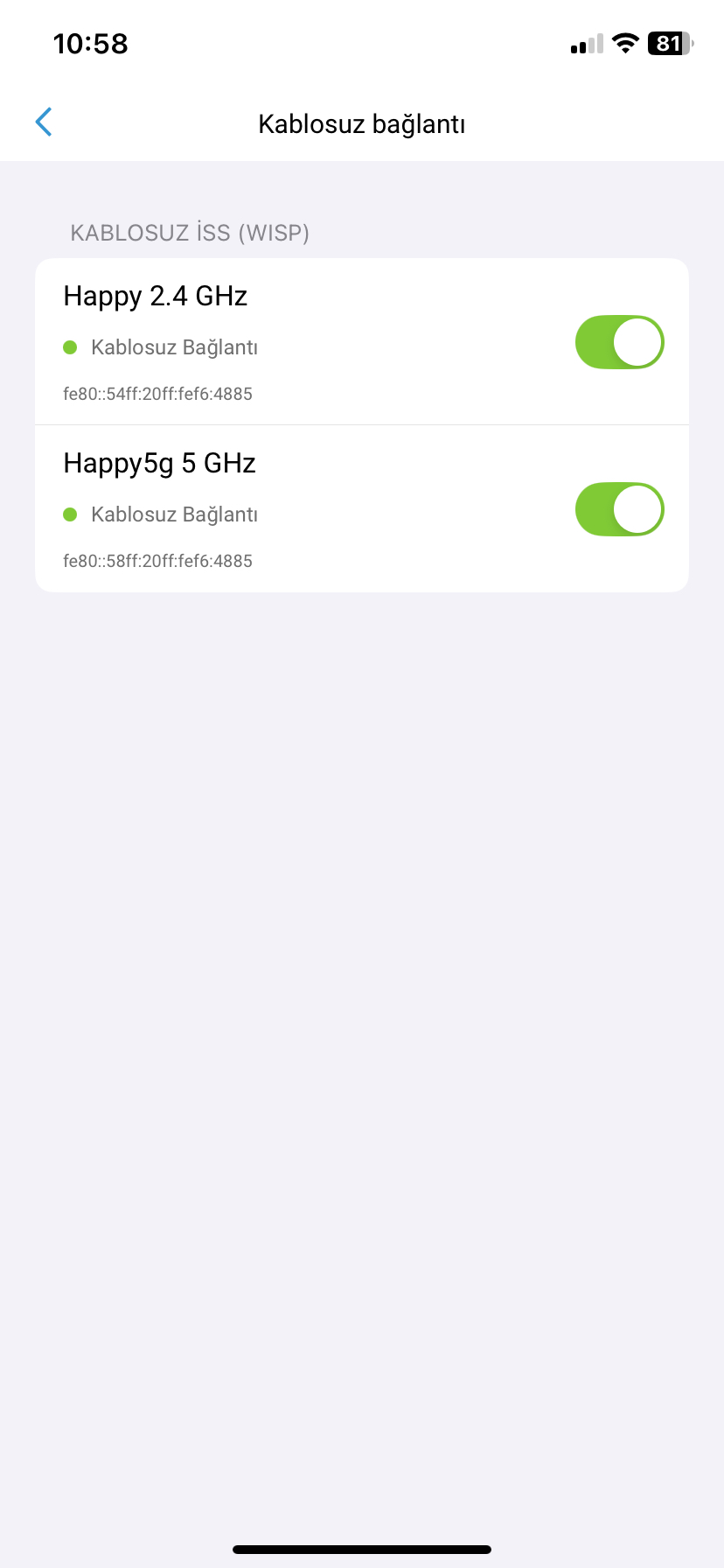Open Happy 2.4 GHz connection details
This screenshot has height=1568, width=724.
coord(262,341)
